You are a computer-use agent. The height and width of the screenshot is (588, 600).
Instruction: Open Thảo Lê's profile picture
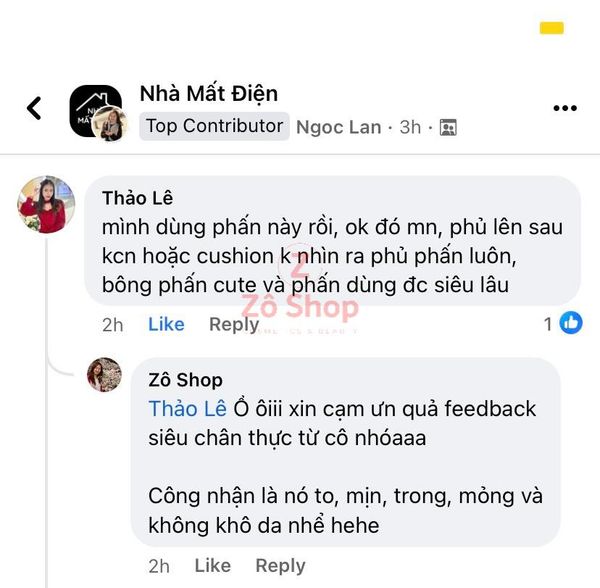(46, 205)
